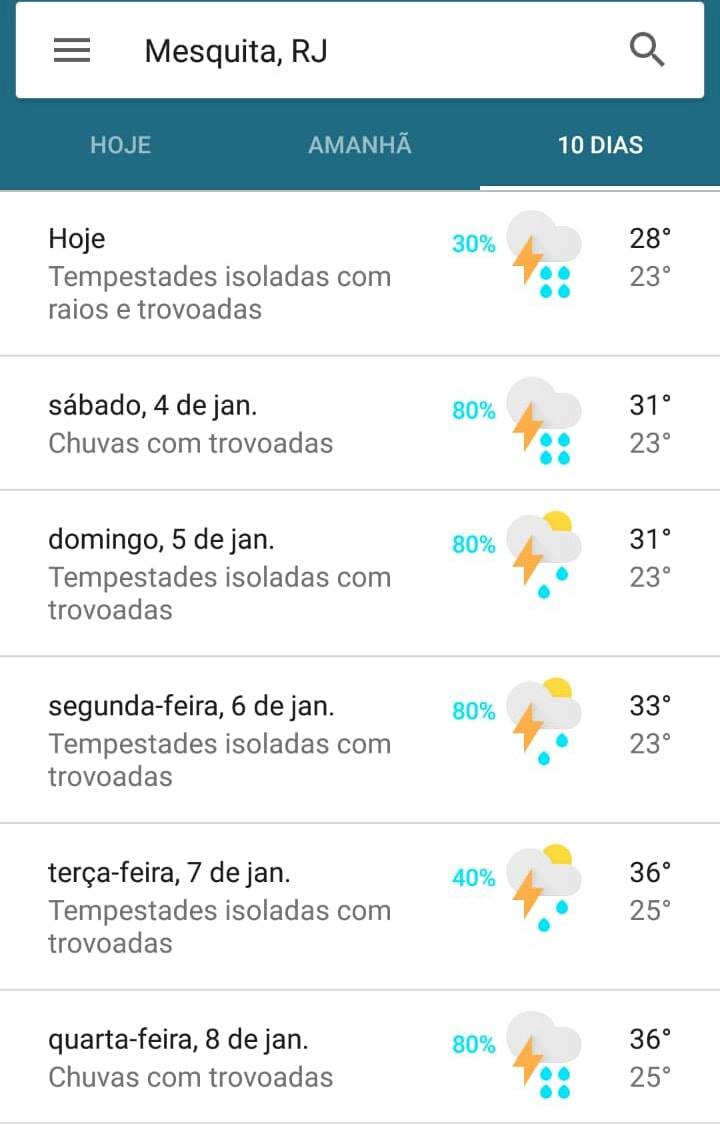720x1125 pixels.
Task: View quarta-feira, 8 de jan. details
Action: point(360,1057)
